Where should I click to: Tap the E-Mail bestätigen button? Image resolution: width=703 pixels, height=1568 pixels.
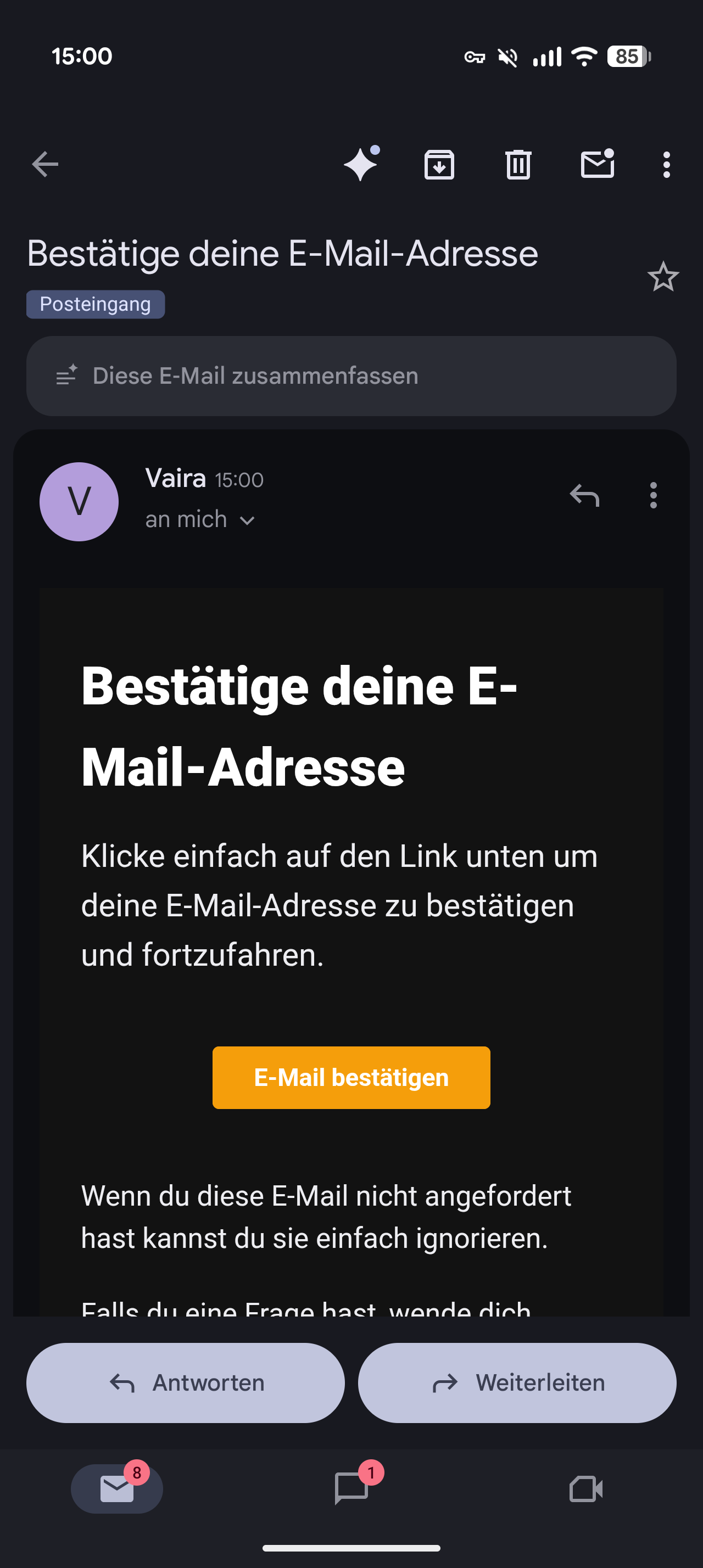pos(351,1077)
